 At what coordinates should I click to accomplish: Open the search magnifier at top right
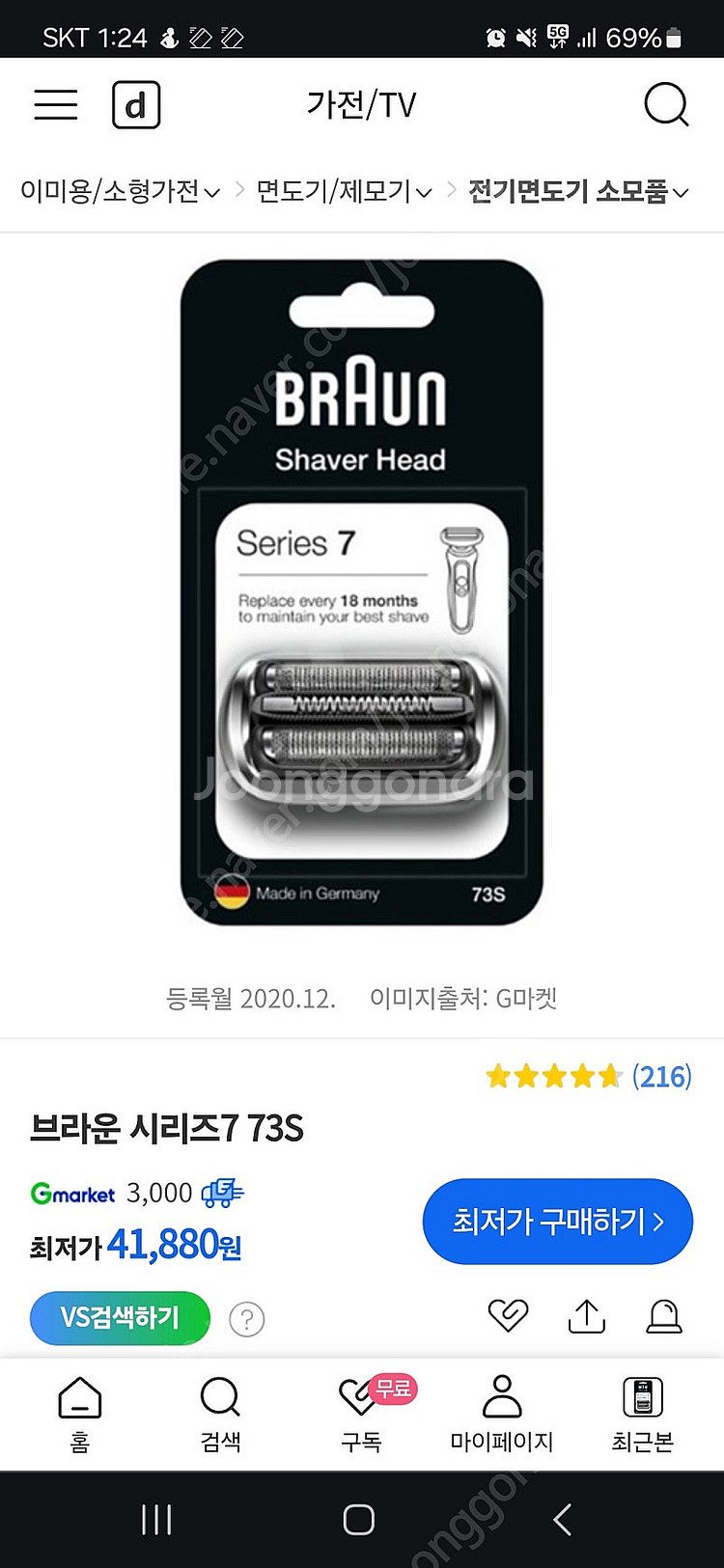(666, 104)
